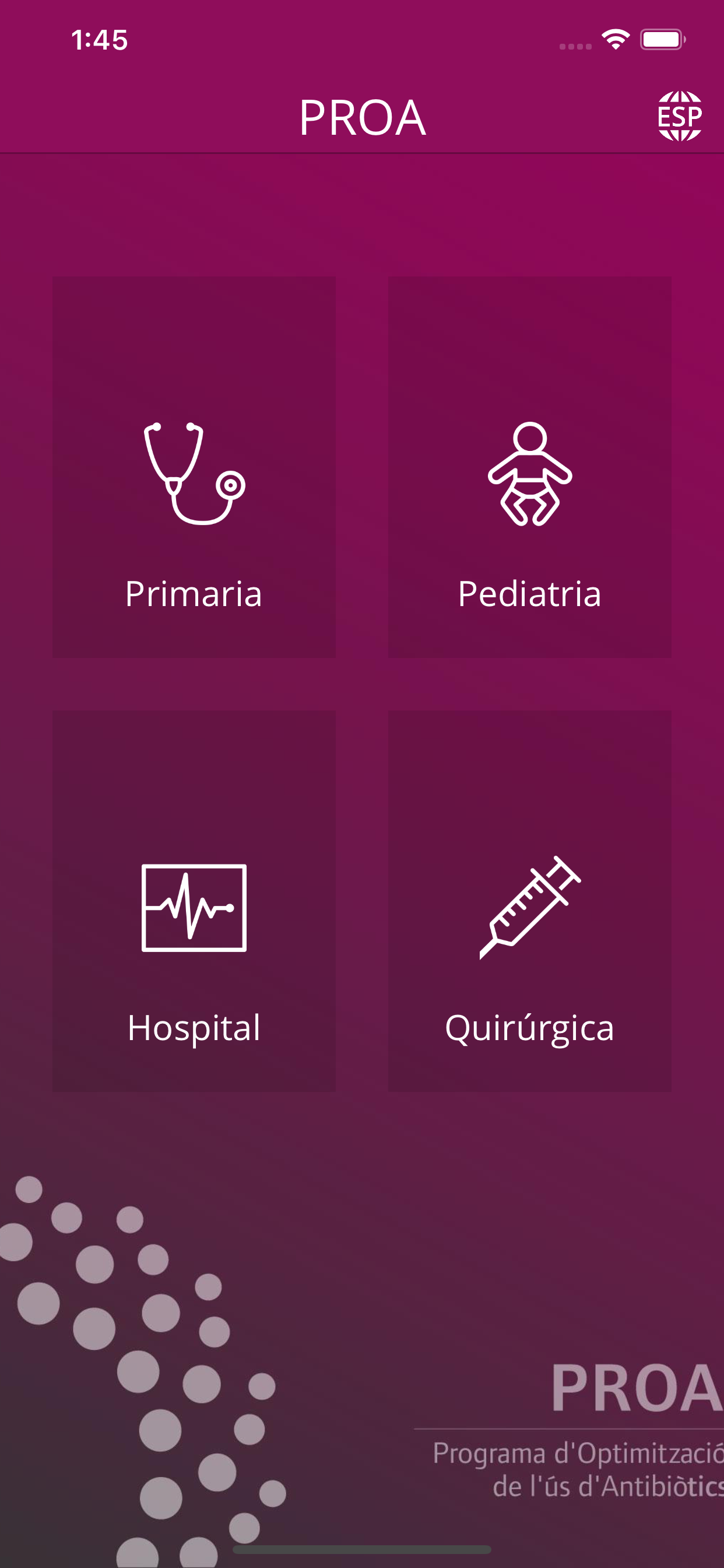
Task: Select the PROA title in the header
Action: point(362,117)
